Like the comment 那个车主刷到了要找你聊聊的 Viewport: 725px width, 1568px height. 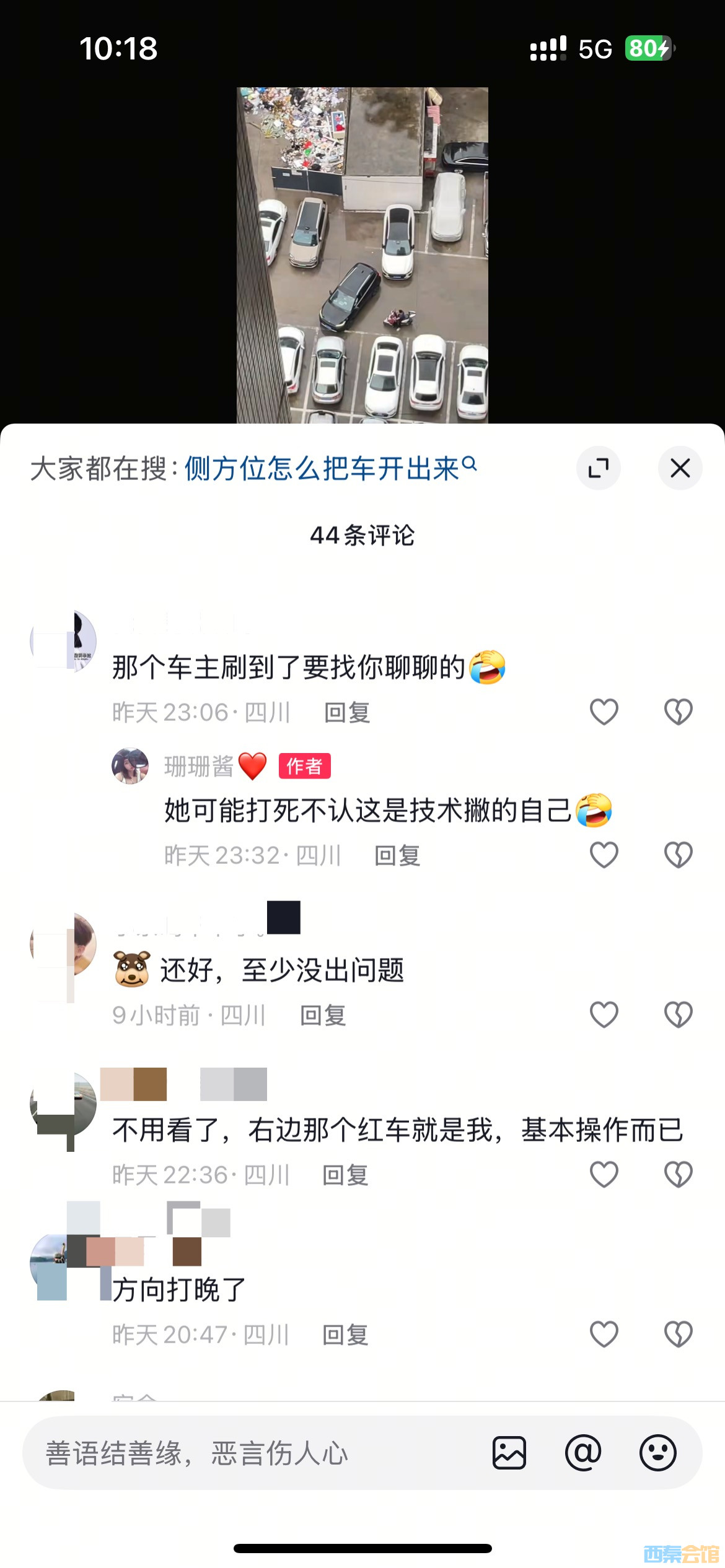(604, 712)
